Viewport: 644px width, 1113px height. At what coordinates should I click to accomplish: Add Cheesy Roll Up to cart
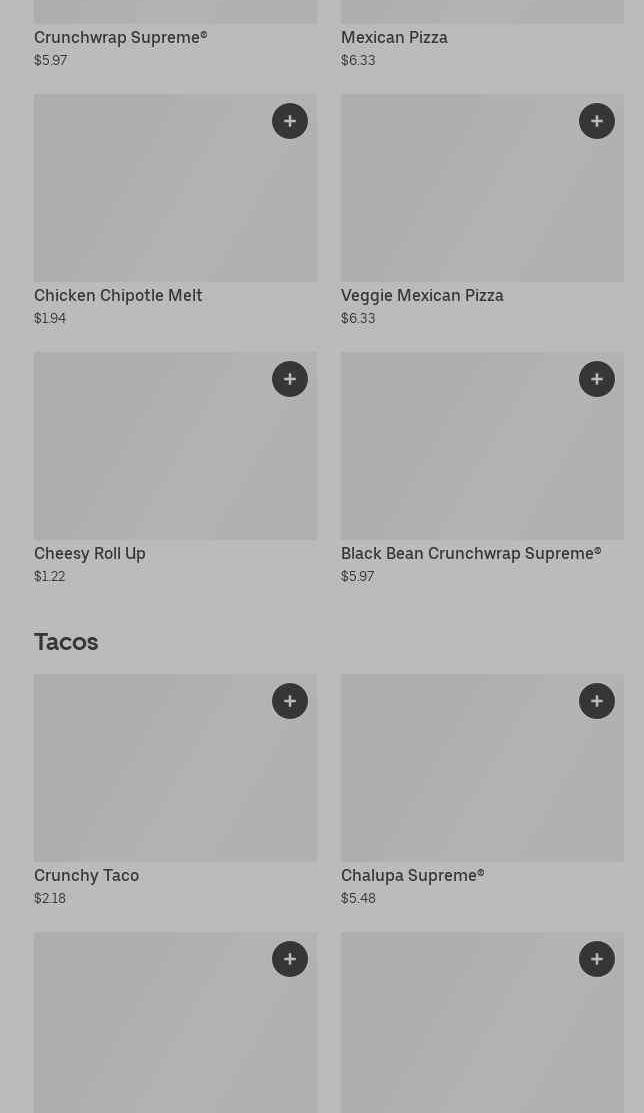click(x=290, y=379)
